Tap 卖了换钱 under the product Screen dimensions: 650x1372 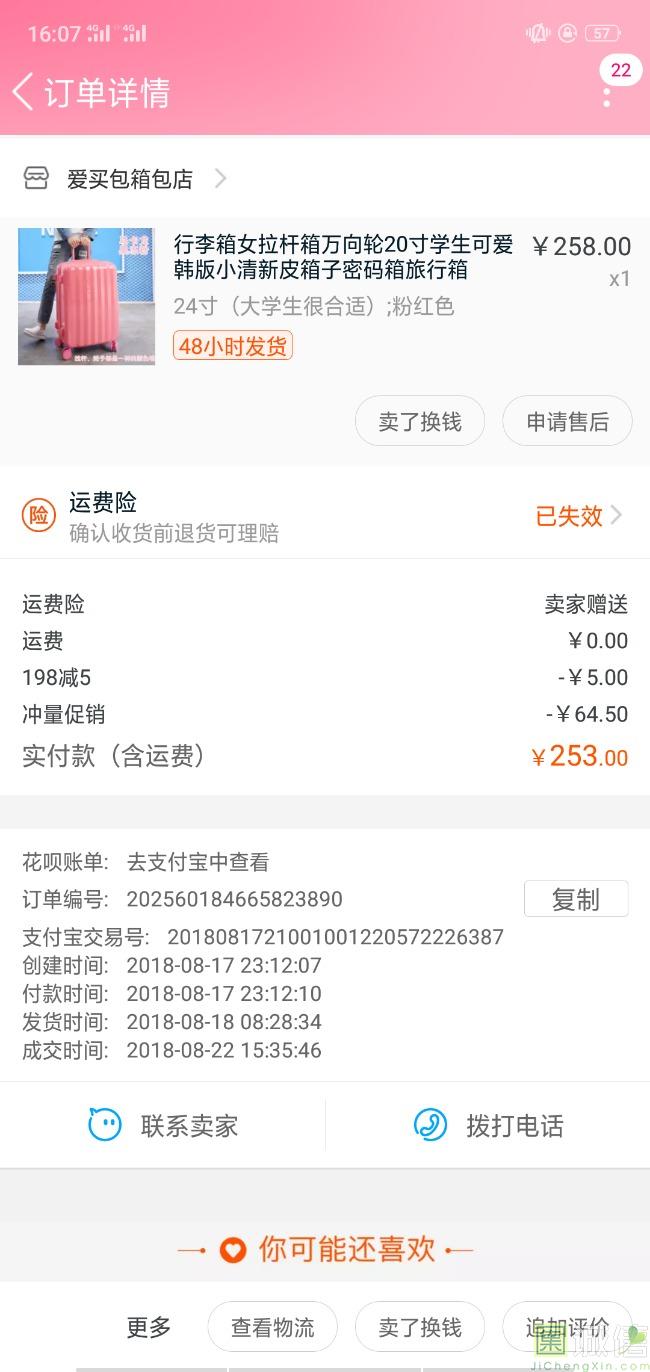tap(419, 422)
